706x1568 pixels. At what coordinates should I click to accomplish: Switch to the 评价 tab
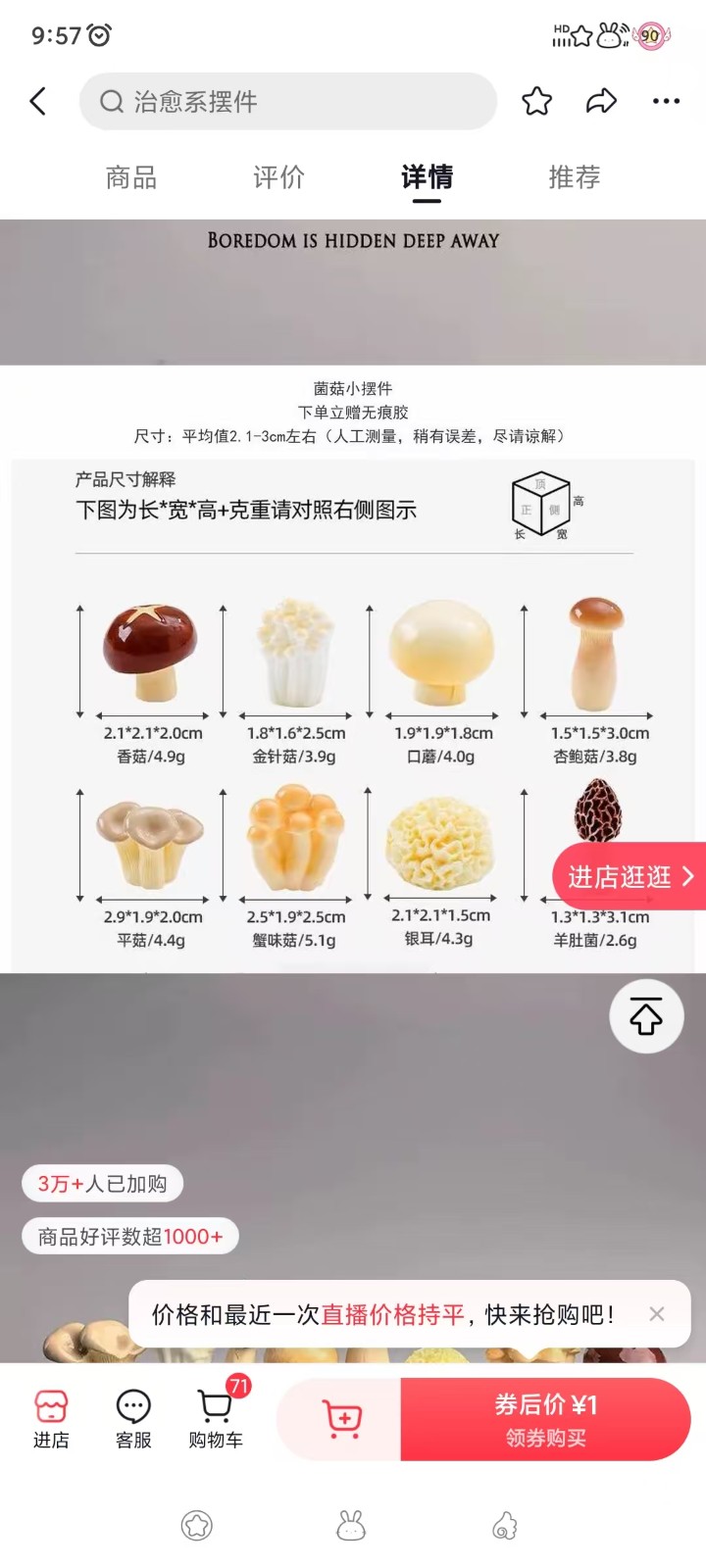278,177
